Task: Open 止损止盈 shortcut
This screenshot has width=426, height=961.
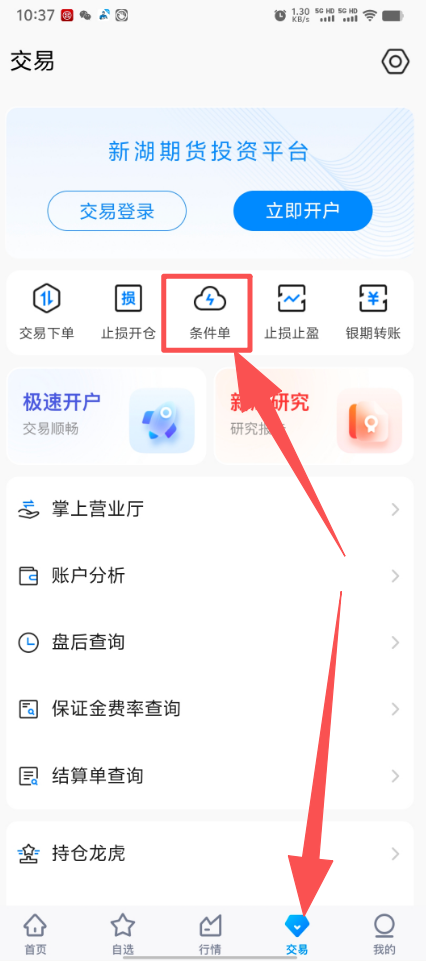Action: (x=291, y=312)
